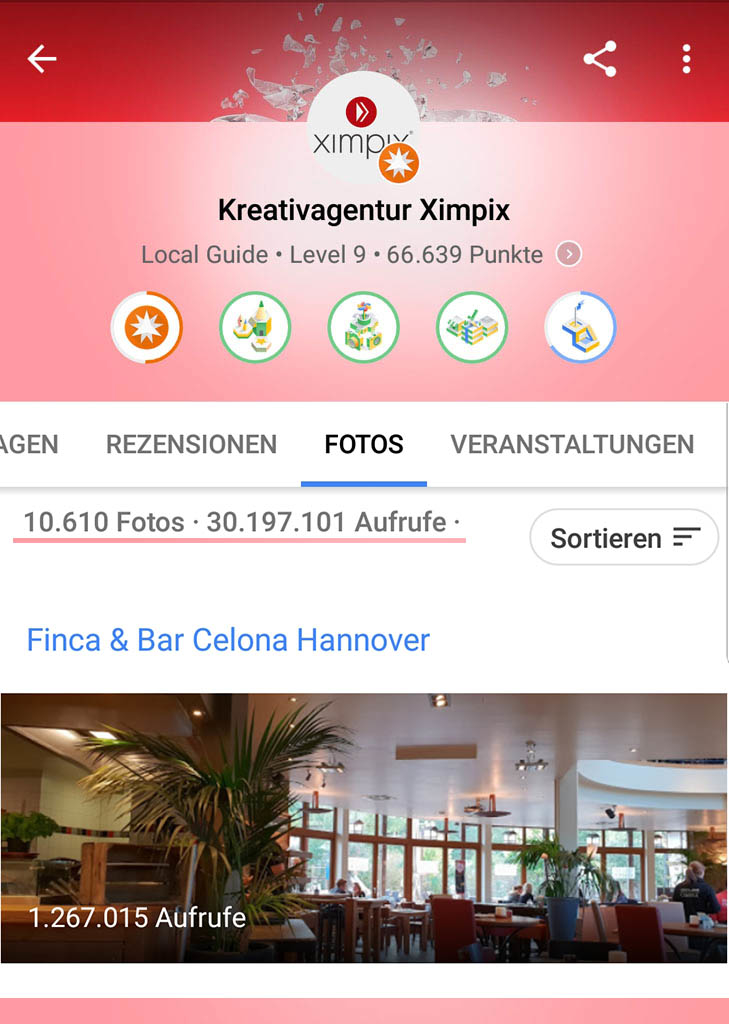729x1024 pixels.
Task: Tap the small Ximpix star emblem
Action: coord(396,160)
